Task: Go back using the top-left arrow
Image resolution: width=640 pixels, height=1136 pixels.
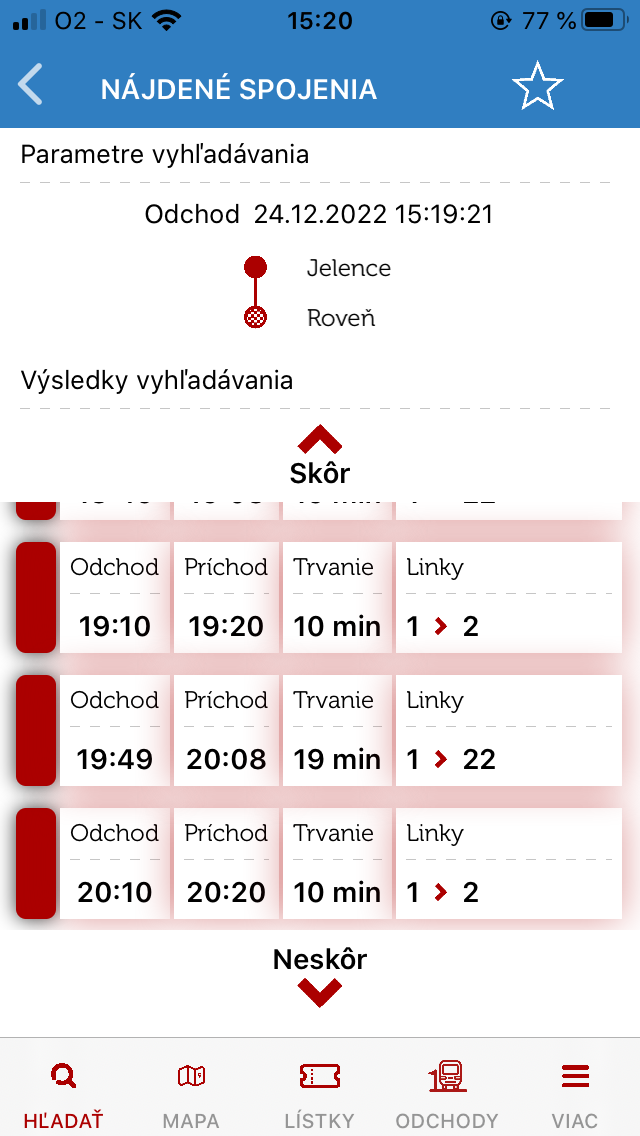Action: pos(30,85)
